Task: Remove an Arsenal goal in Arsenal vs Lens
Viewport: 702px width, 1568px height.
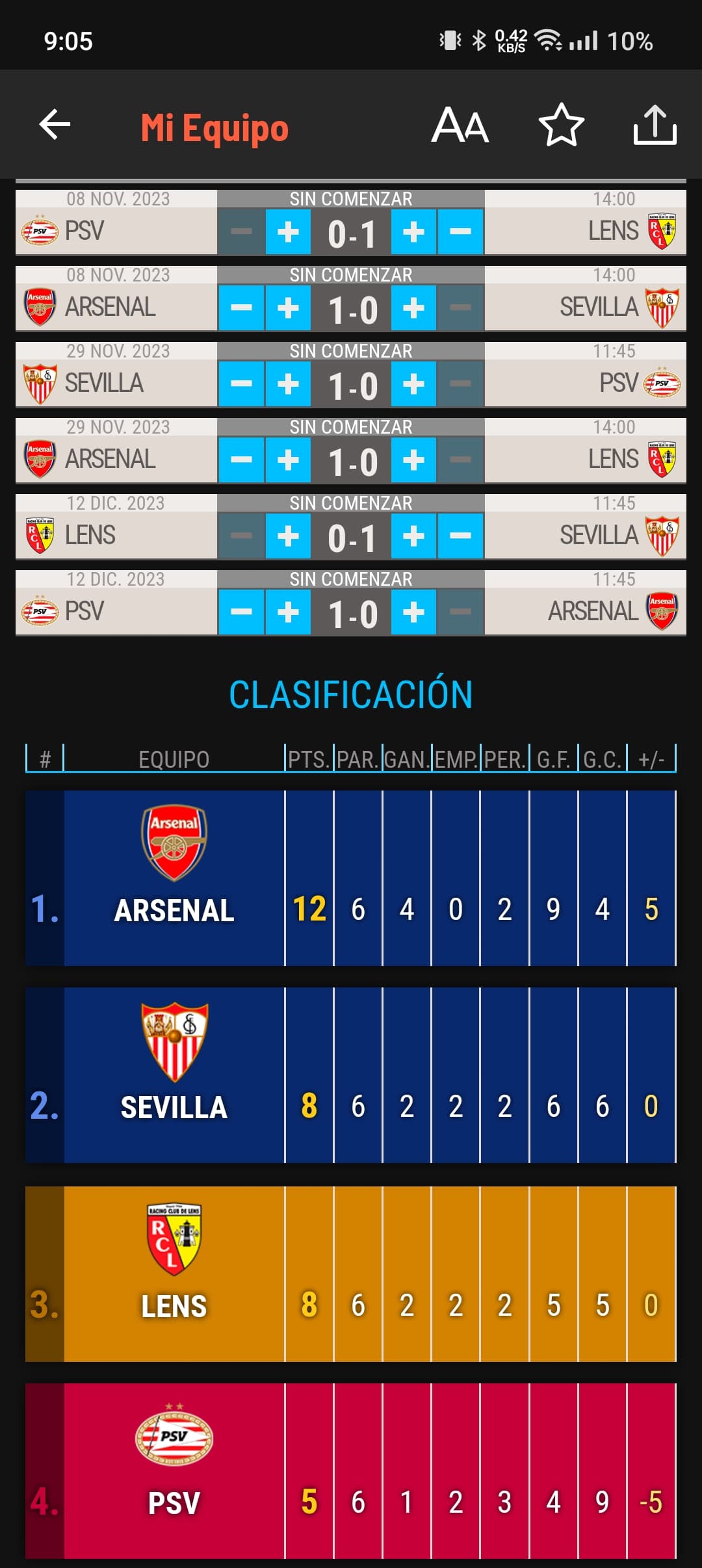Action: (x=241, y=460)
